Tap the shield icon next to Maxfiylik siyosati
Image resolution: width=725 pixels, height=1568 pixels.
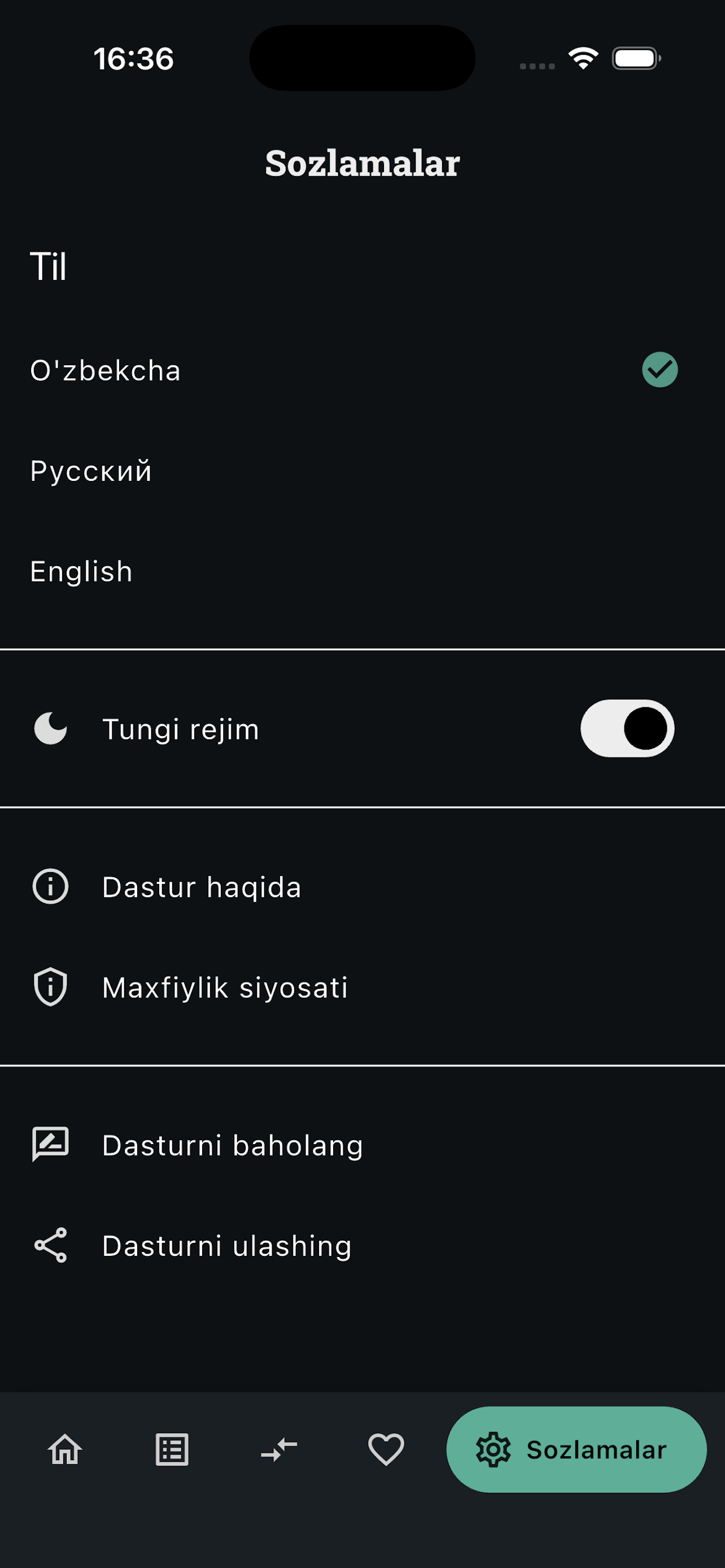(49, 987)
